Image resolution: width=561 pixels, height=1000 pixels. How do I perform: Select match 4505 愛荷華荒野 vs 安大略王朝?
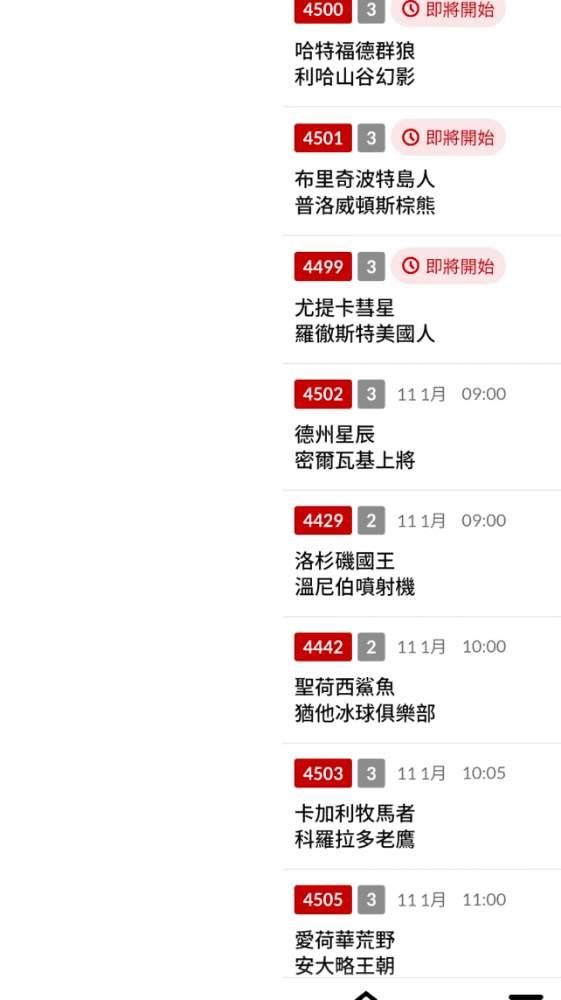pyautogui.click(x=421, y=923)
